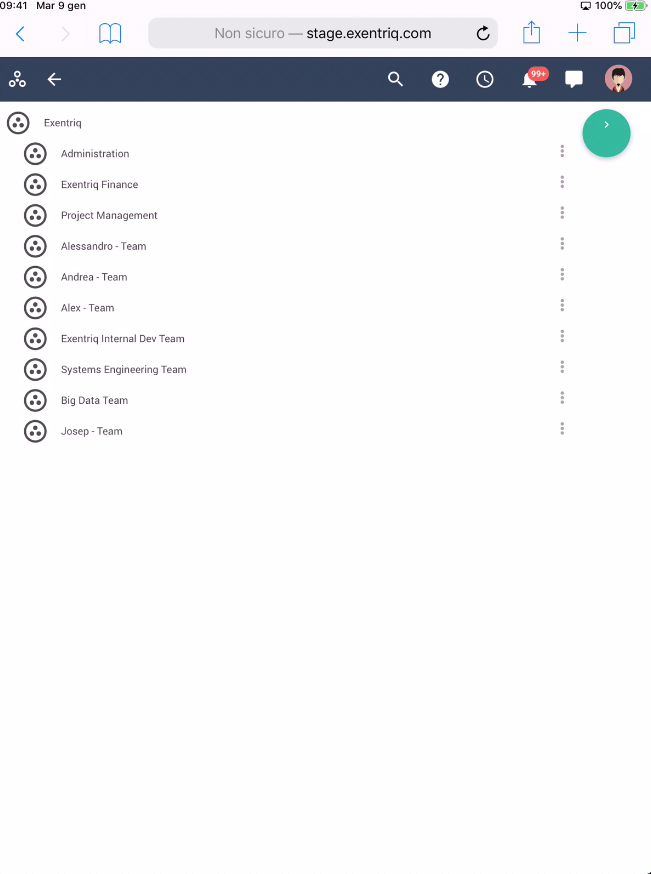Select the Administration team
The image size is (651, 874).
point(95,154)
